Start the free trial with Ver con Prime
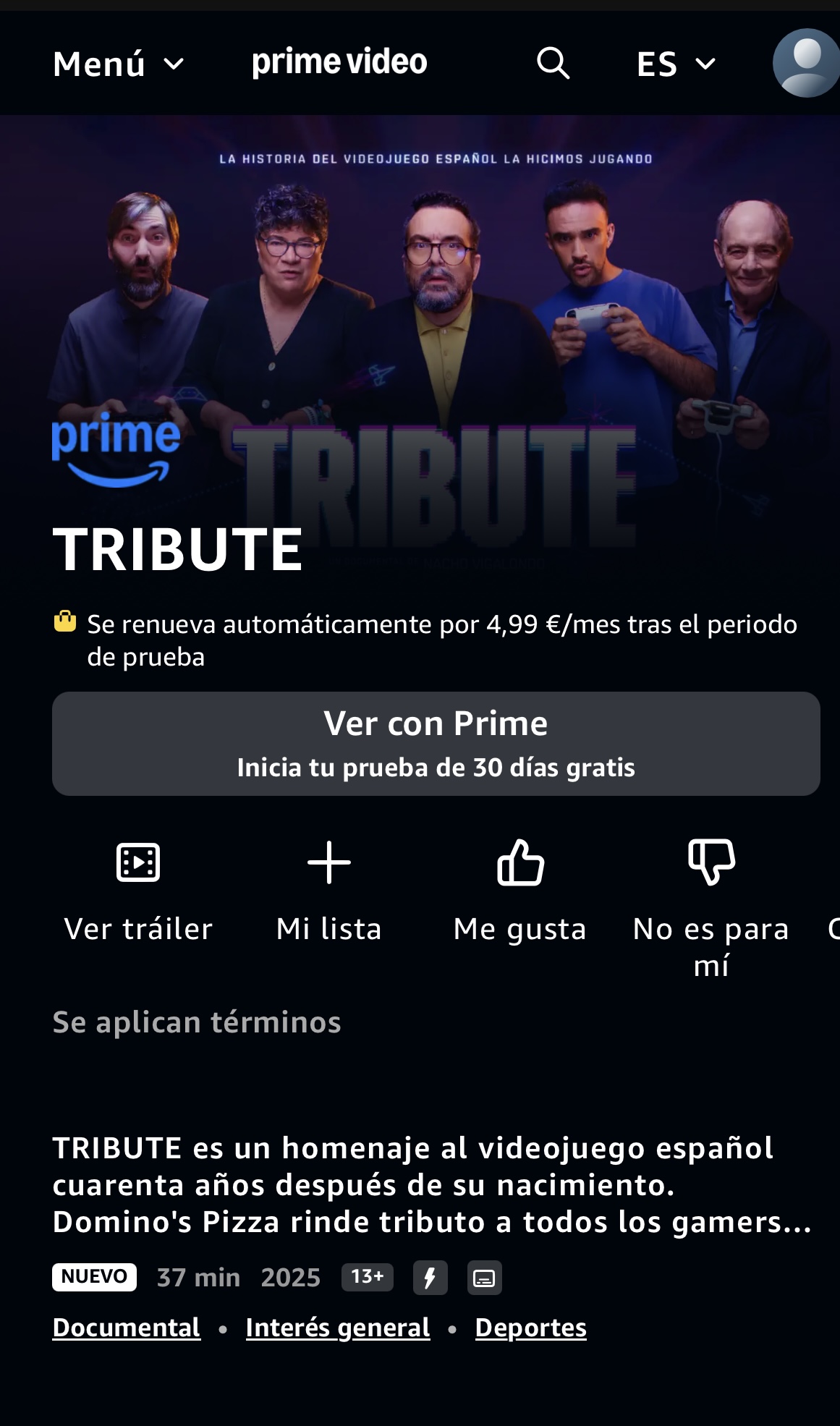 point(436,743)
